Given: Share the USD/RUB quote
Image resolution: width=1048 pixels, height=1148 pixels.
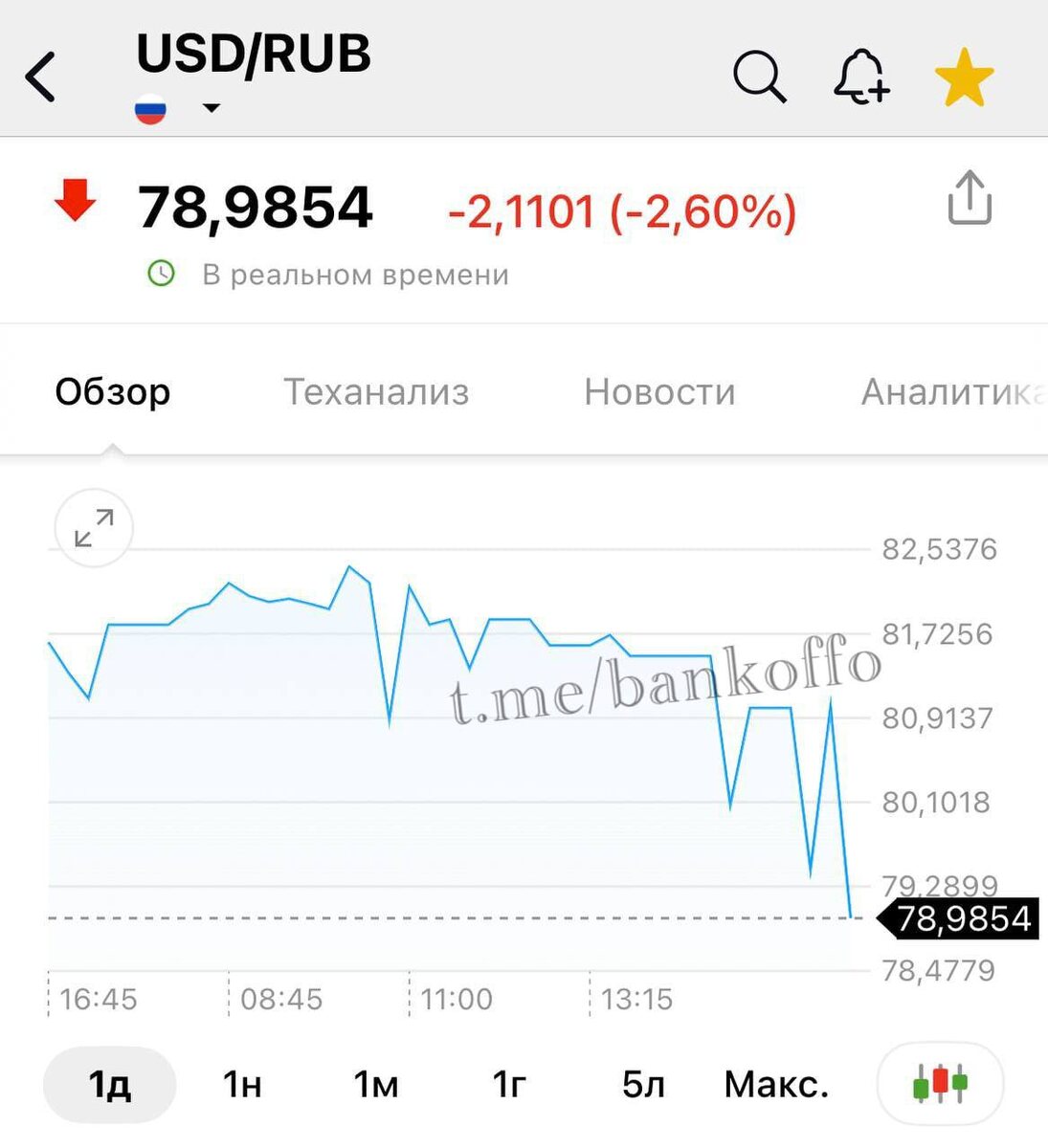Looking at the screenshot, I should tap(969, 198).
